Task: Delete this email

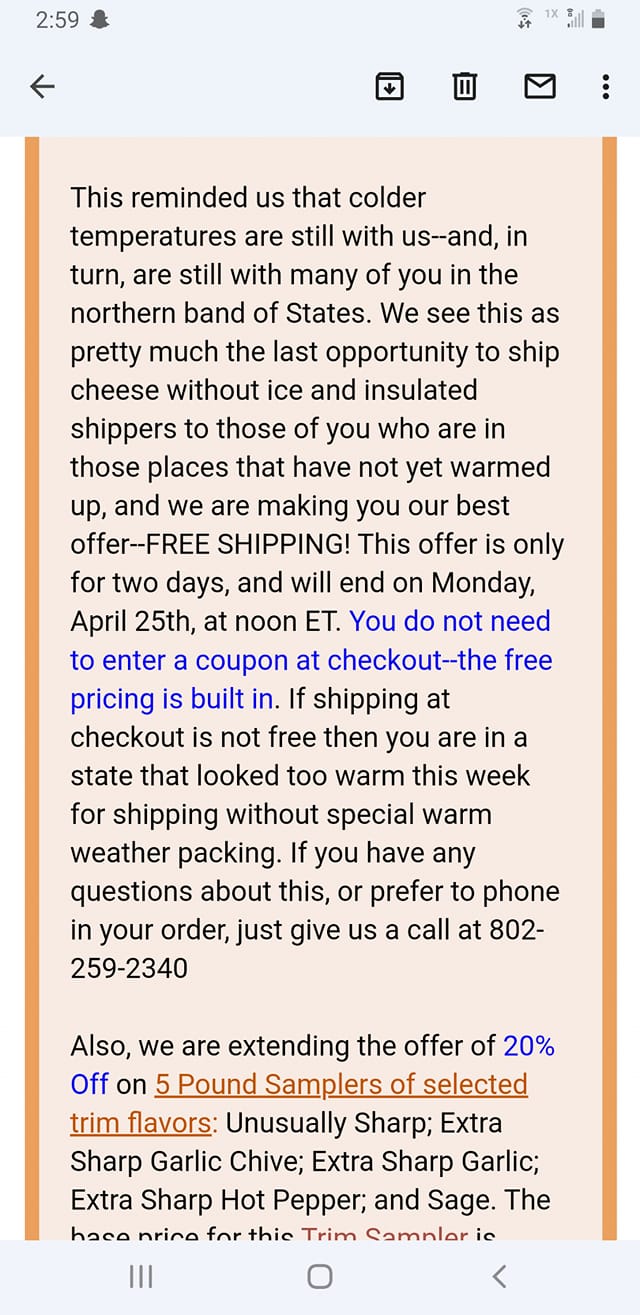Action: [x=464, y=88]
